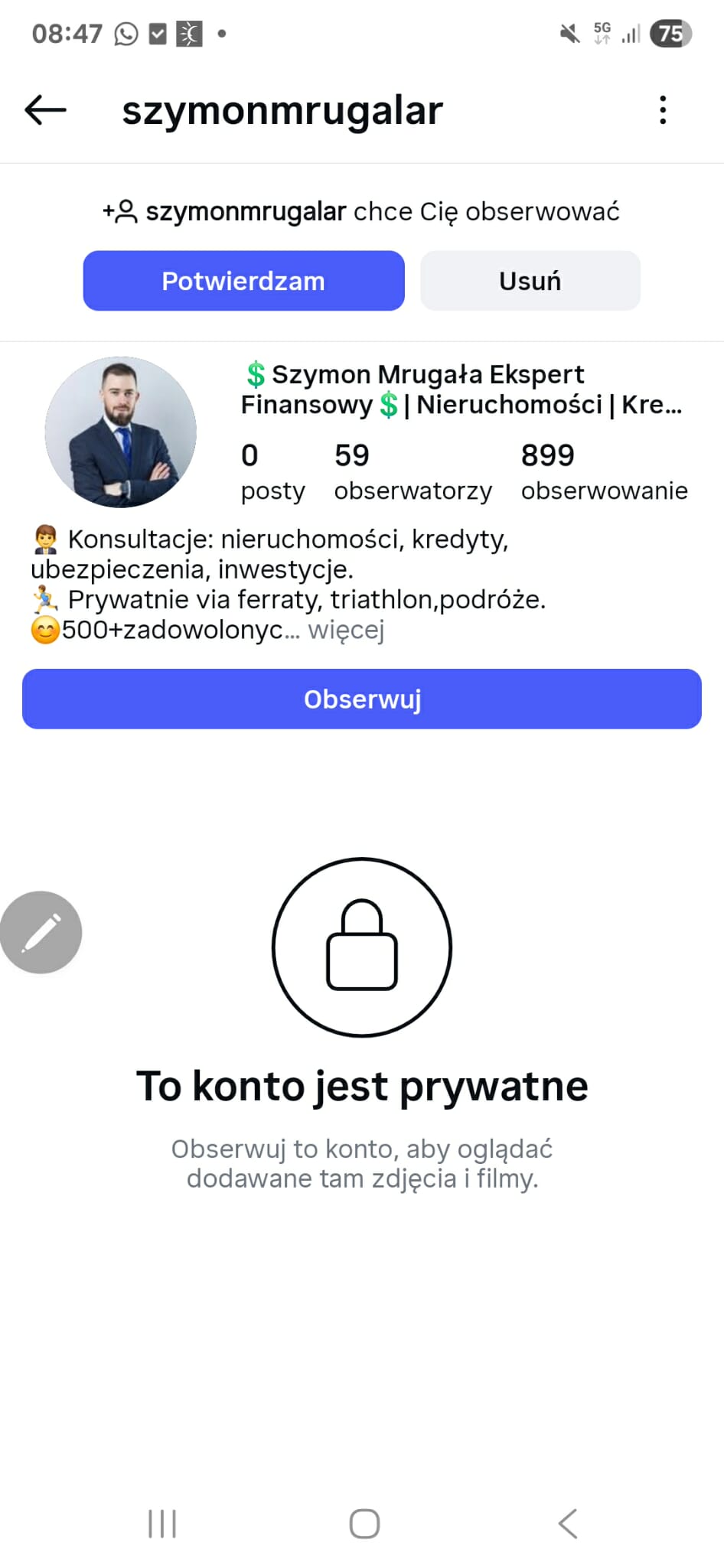The image size is (724, 1568).
Task: Click the back arrow to leave the profile
Action: pos(44,109)
